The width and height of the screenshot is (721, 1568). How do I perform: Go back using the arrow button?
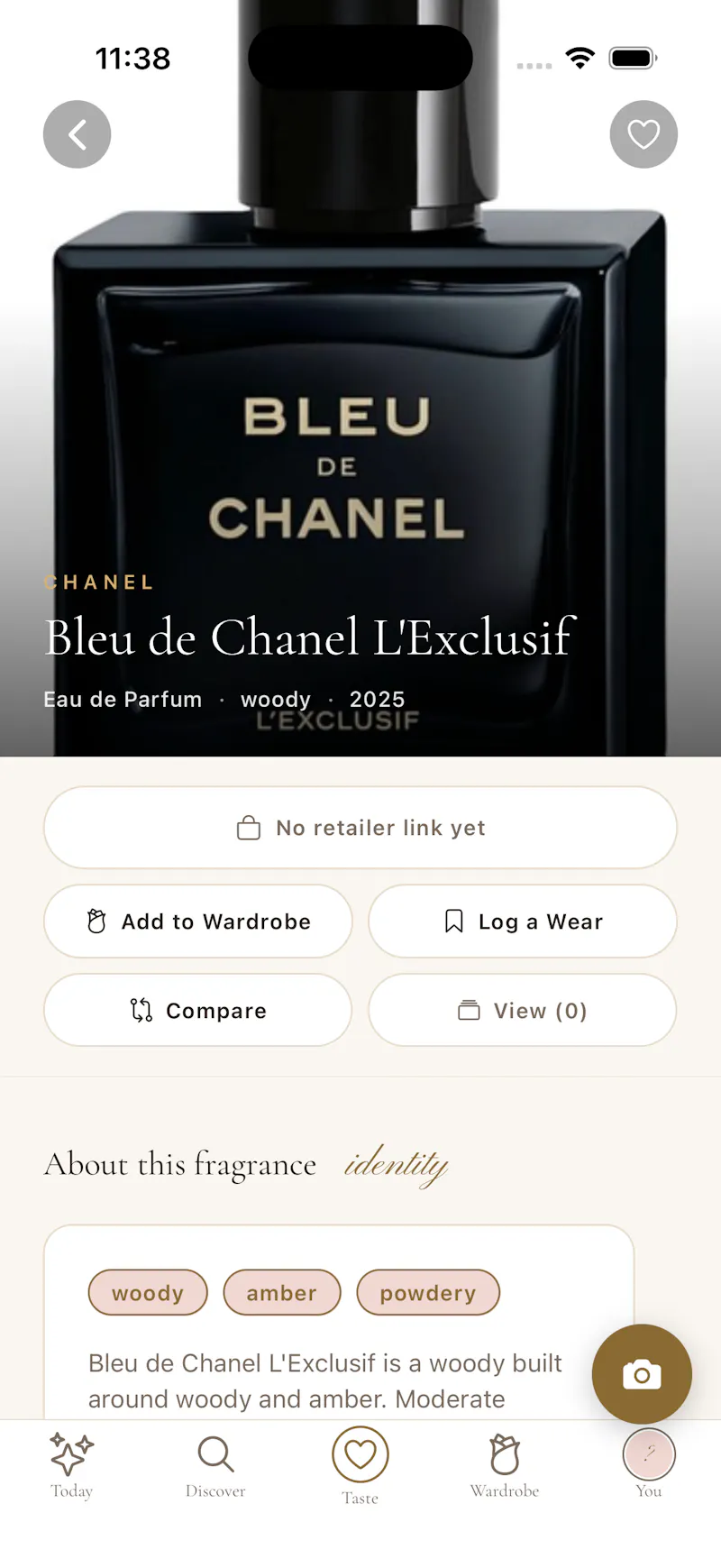coord(78,134)
